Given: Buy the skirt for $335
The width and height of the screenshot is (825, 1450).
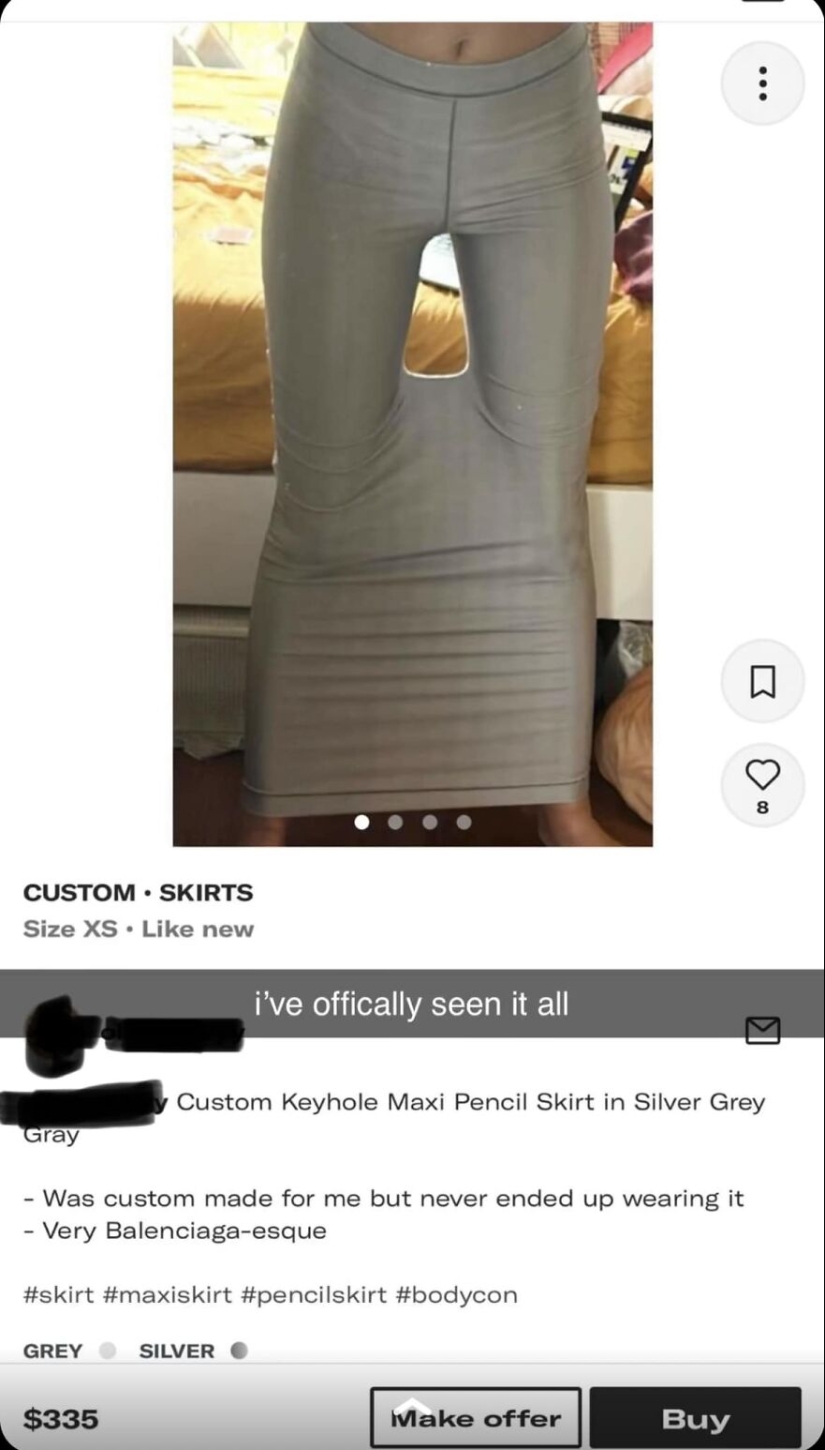Looking at the screenshot, I should (x=695, y=1418).
